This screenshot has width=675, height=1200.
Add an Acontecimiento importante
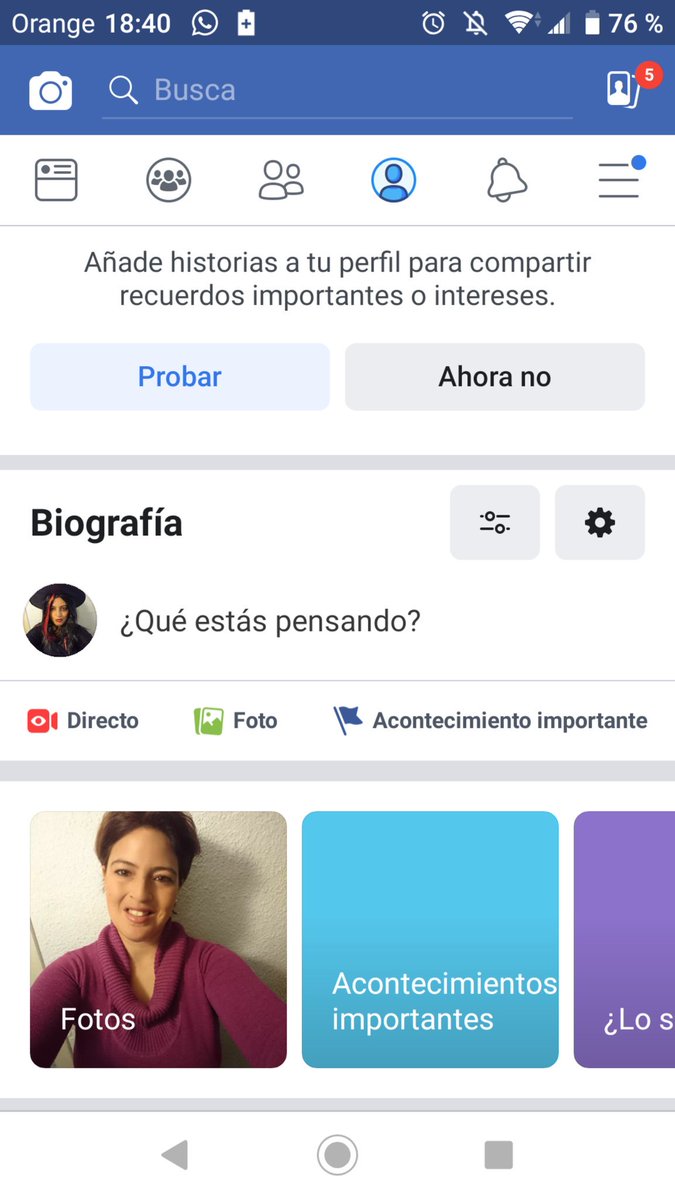pos(490,721)
